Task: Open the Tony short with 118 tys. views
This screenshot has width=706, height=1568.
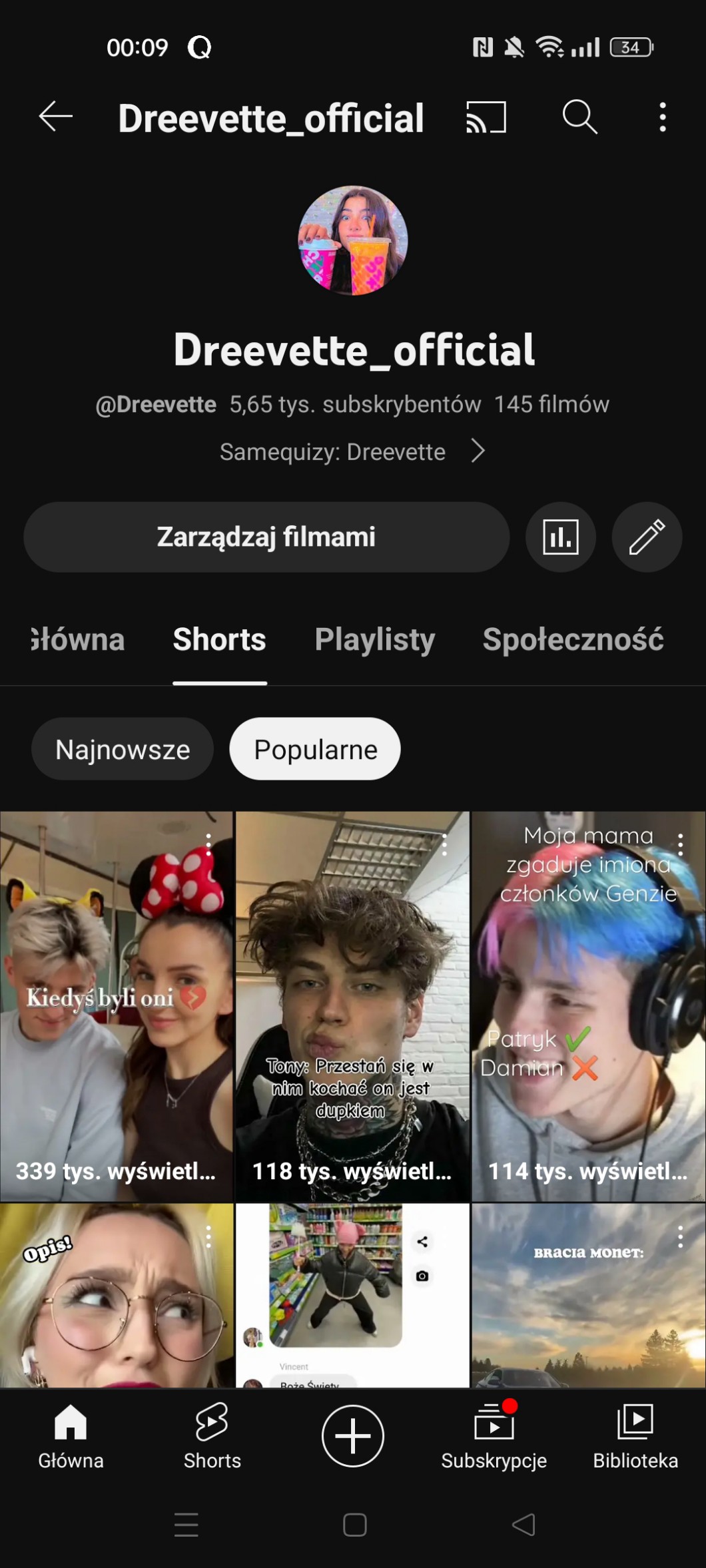Action: point(352,1005)
